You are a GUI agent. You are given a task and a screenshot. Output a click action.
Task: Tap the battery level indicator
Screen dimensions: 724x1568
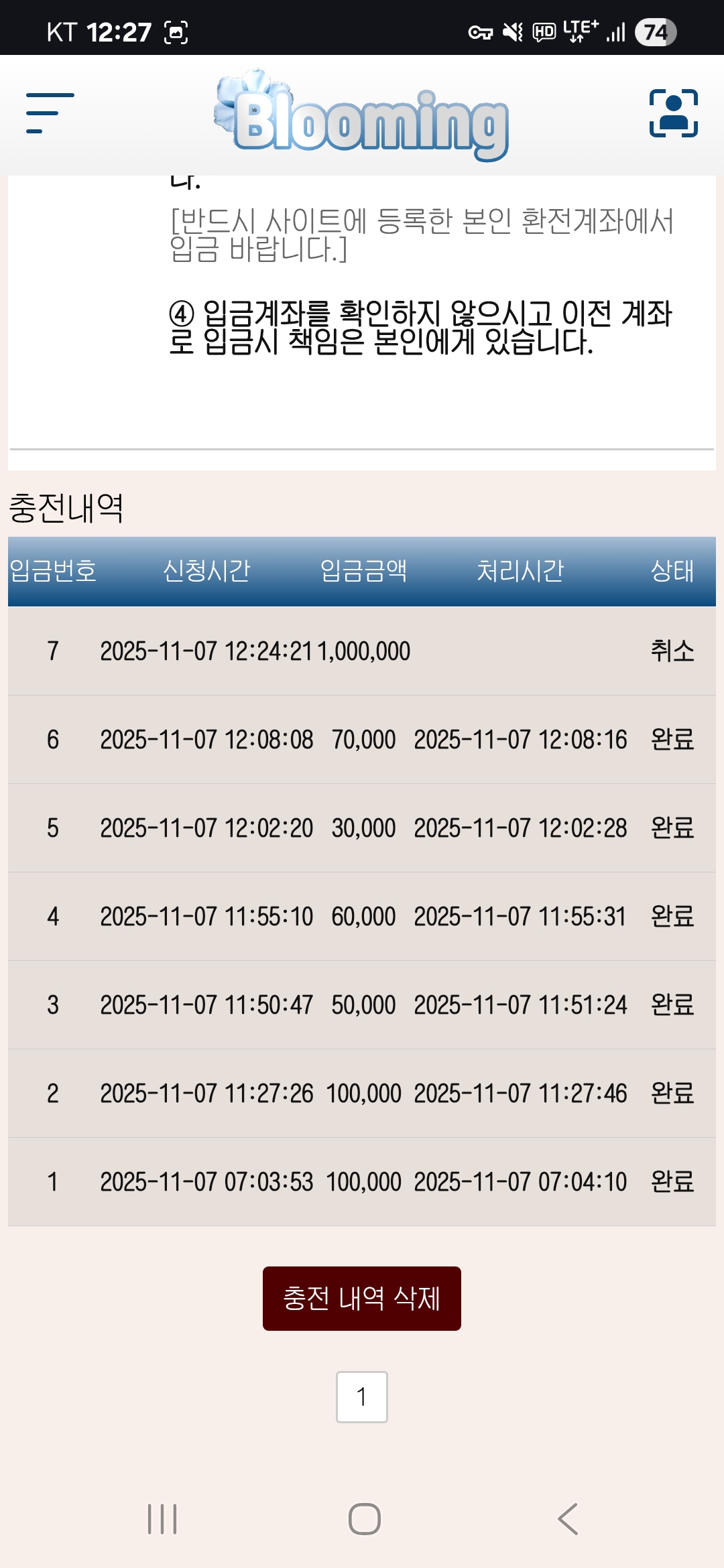tap(657, 29)
